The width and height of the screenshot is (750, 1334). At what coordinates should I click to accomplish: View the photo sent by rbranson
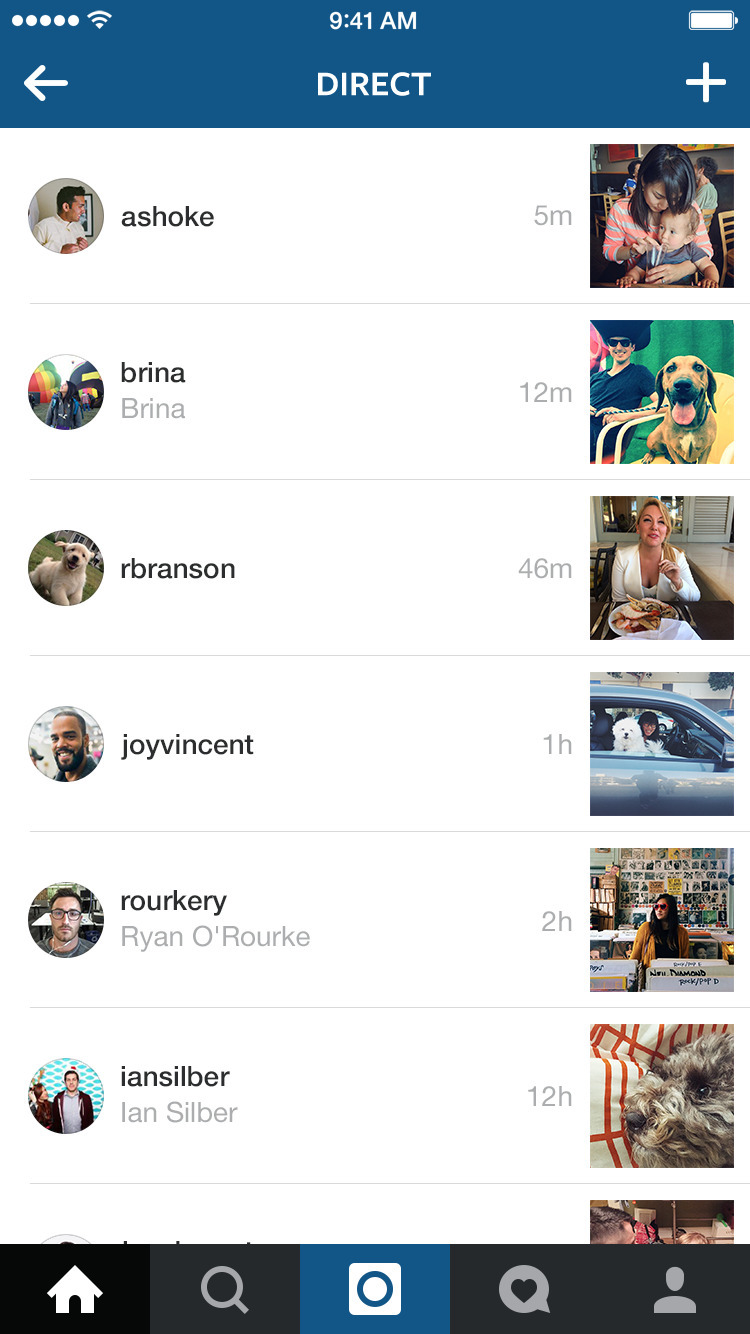pyautogui.click(x=662, y=568)
